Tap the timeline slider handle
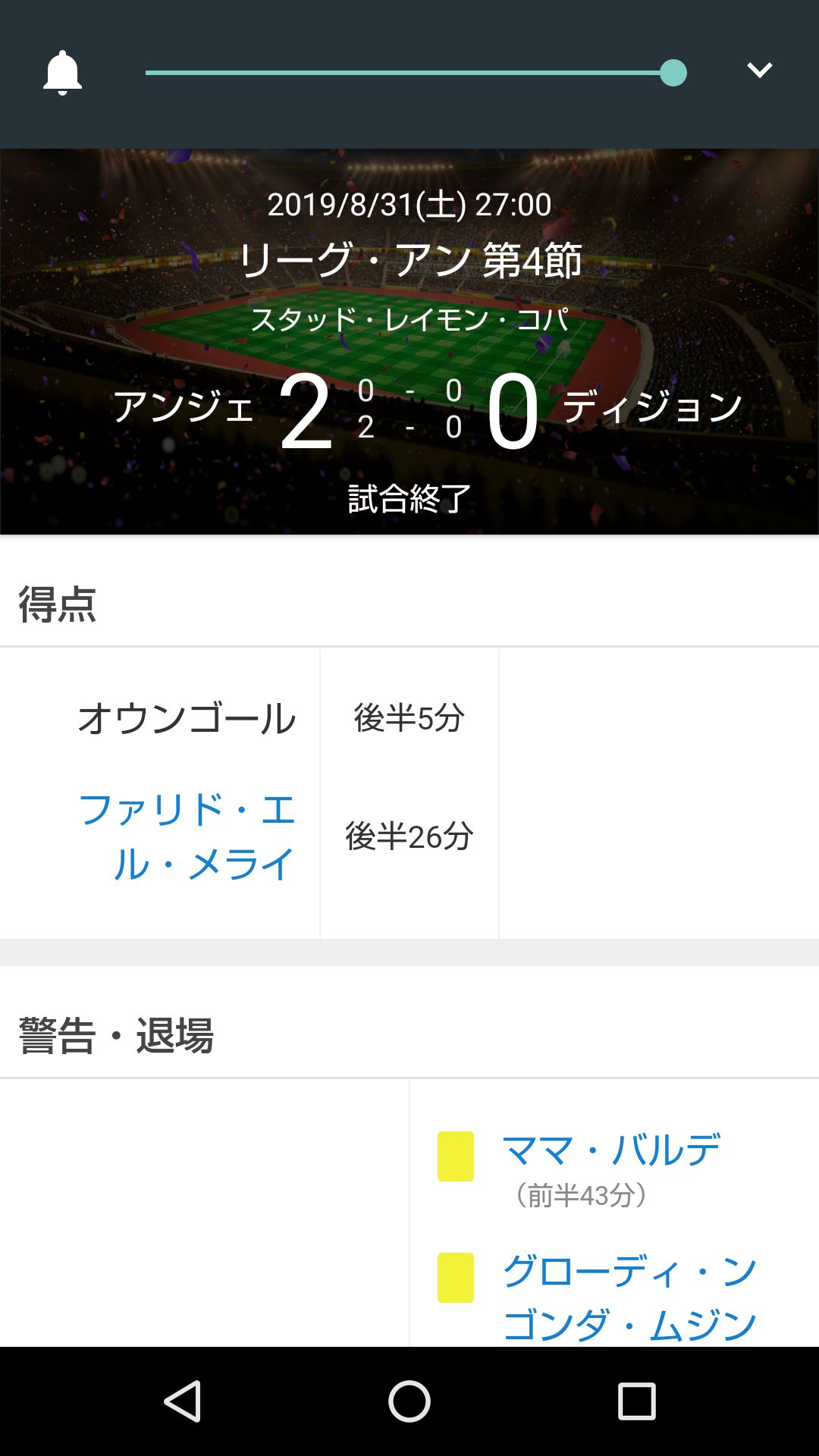The image size is (819, 1456). tap(673, 73)
